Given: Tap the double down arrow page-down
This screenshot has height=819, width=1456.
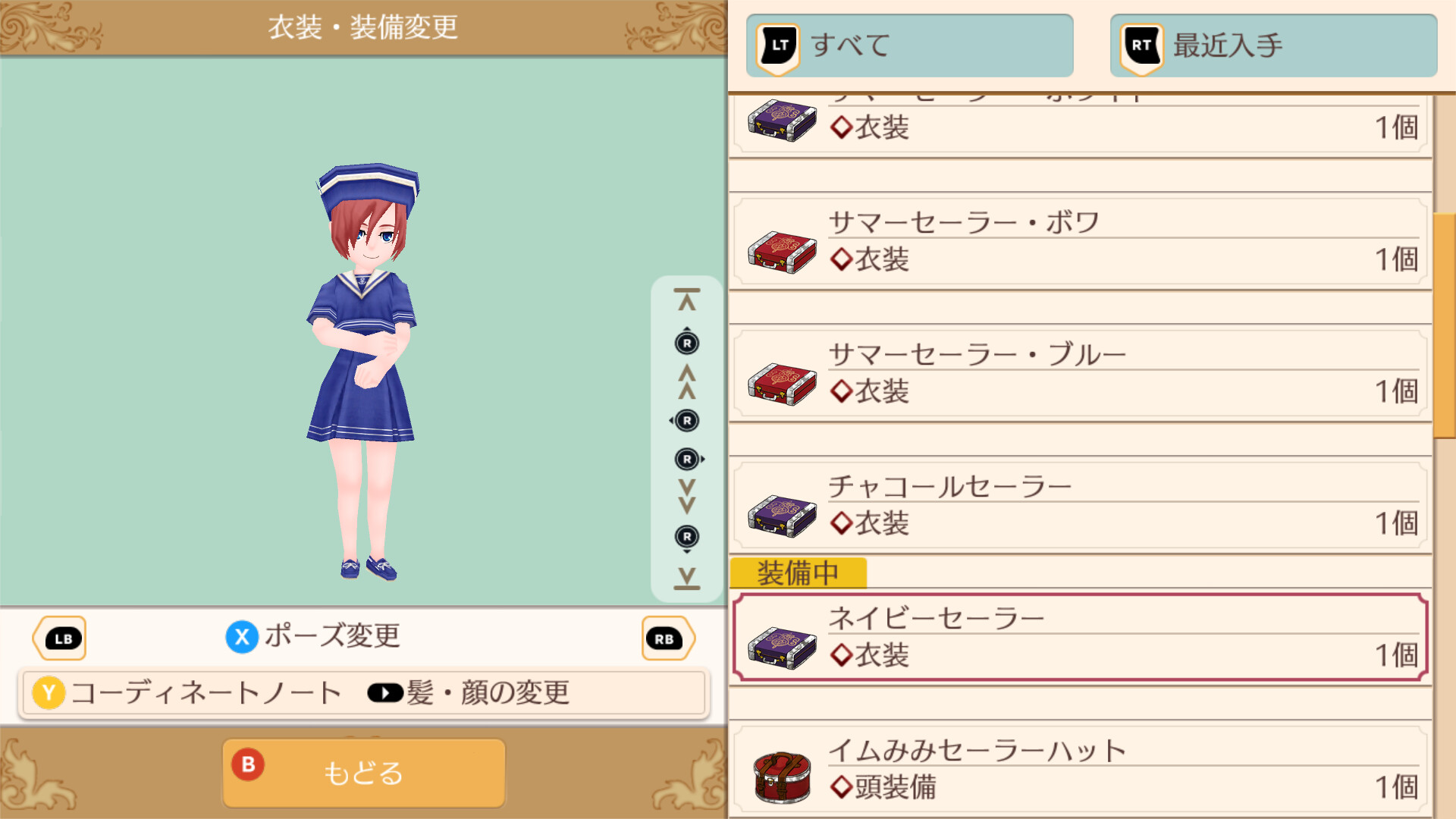Looking at the screenshot, I should pos(687,497).
